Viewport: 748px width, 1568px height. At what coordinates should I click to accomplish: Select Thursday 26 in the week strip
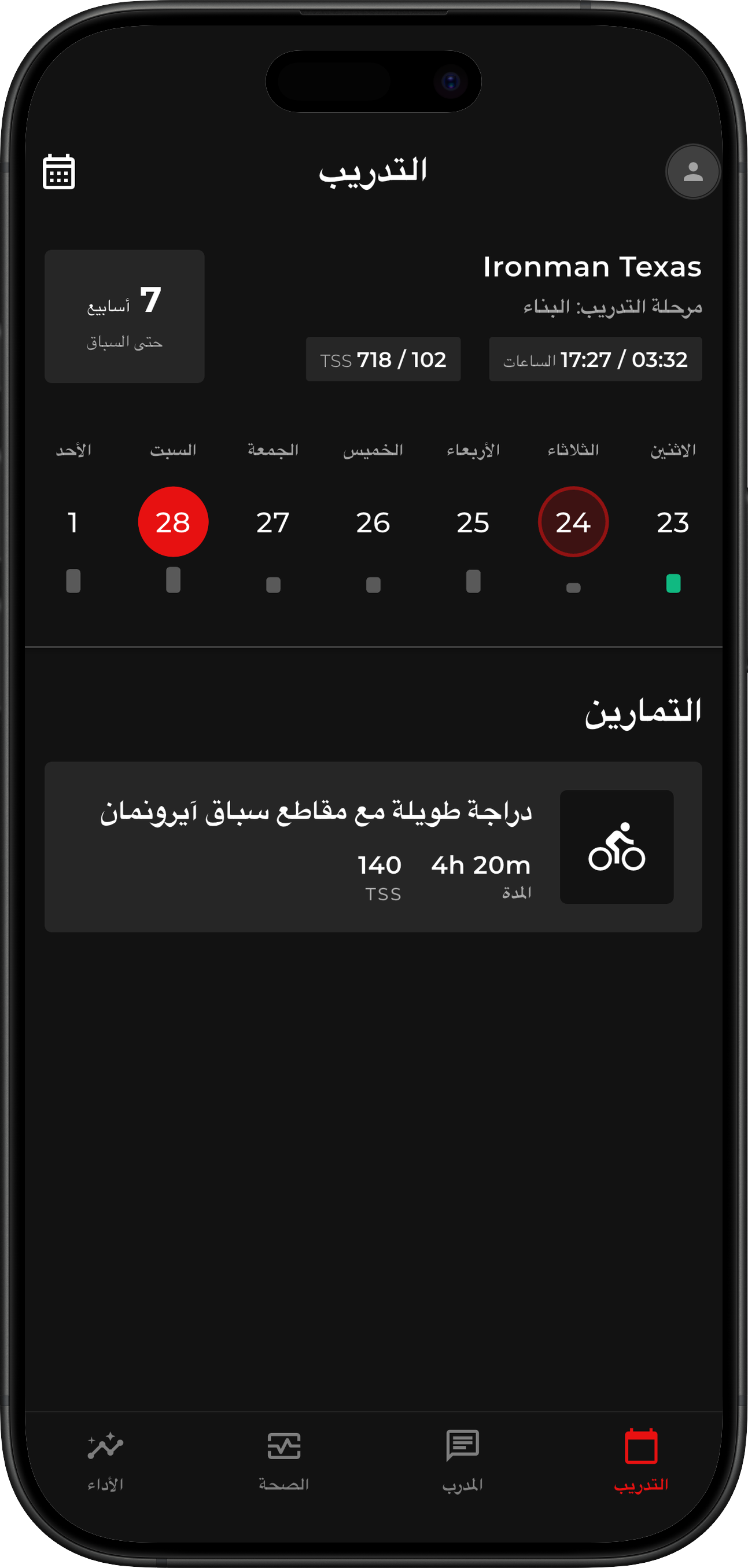[x=373, y=522]
